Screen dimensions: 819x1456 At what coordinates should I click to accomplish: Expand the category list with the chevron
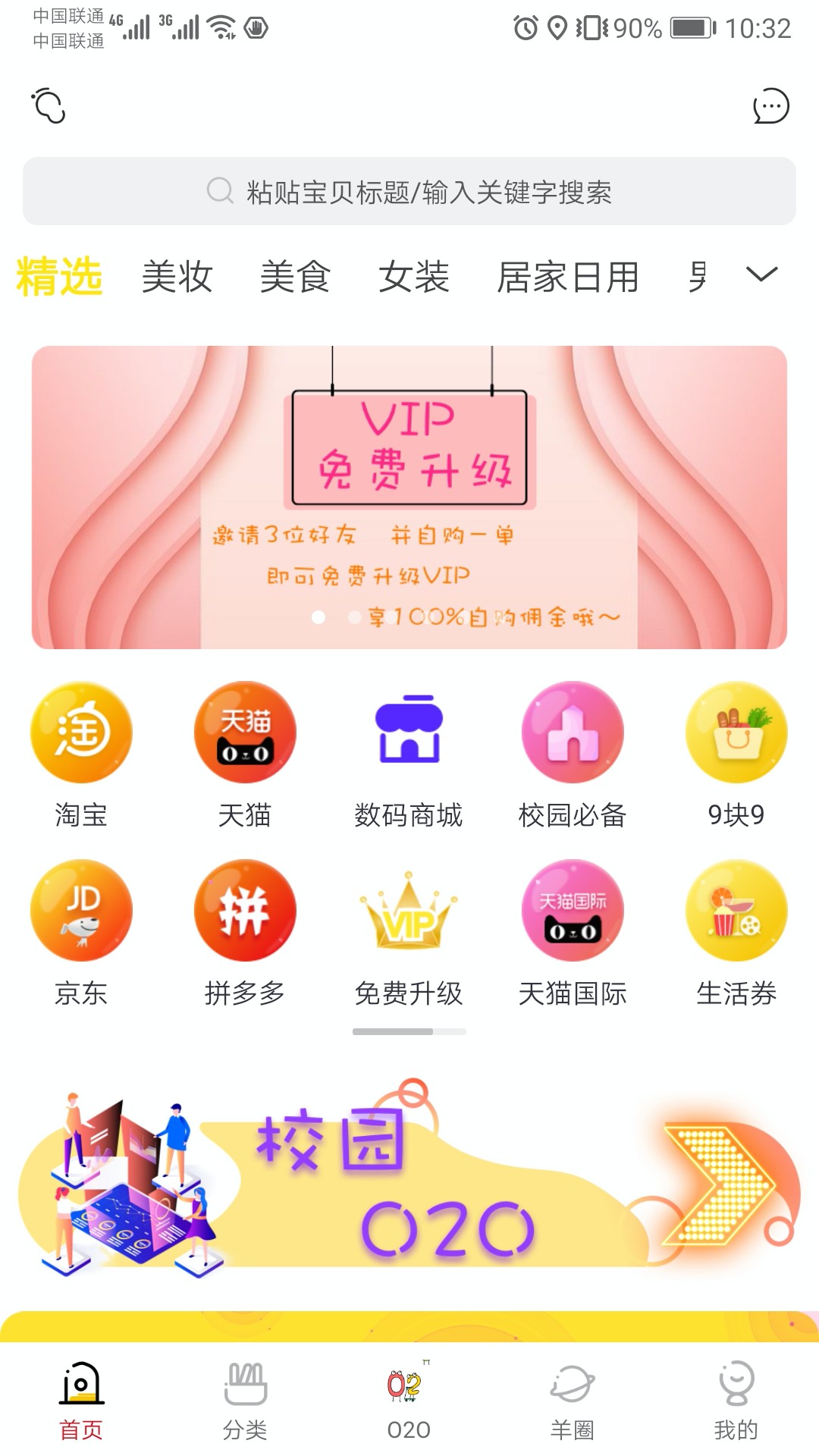[x=761, y=274]
